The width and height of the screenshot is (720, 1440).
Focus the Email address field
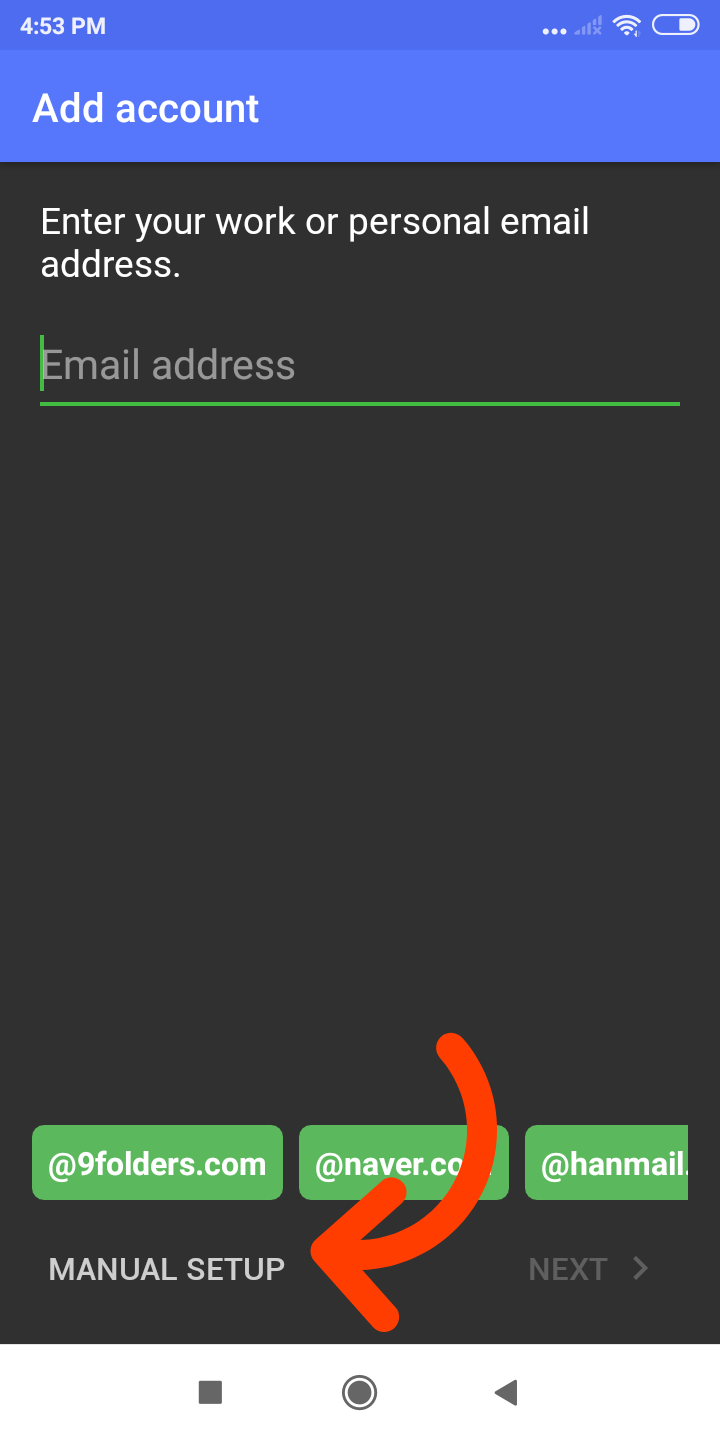click(x=360, y=366)
